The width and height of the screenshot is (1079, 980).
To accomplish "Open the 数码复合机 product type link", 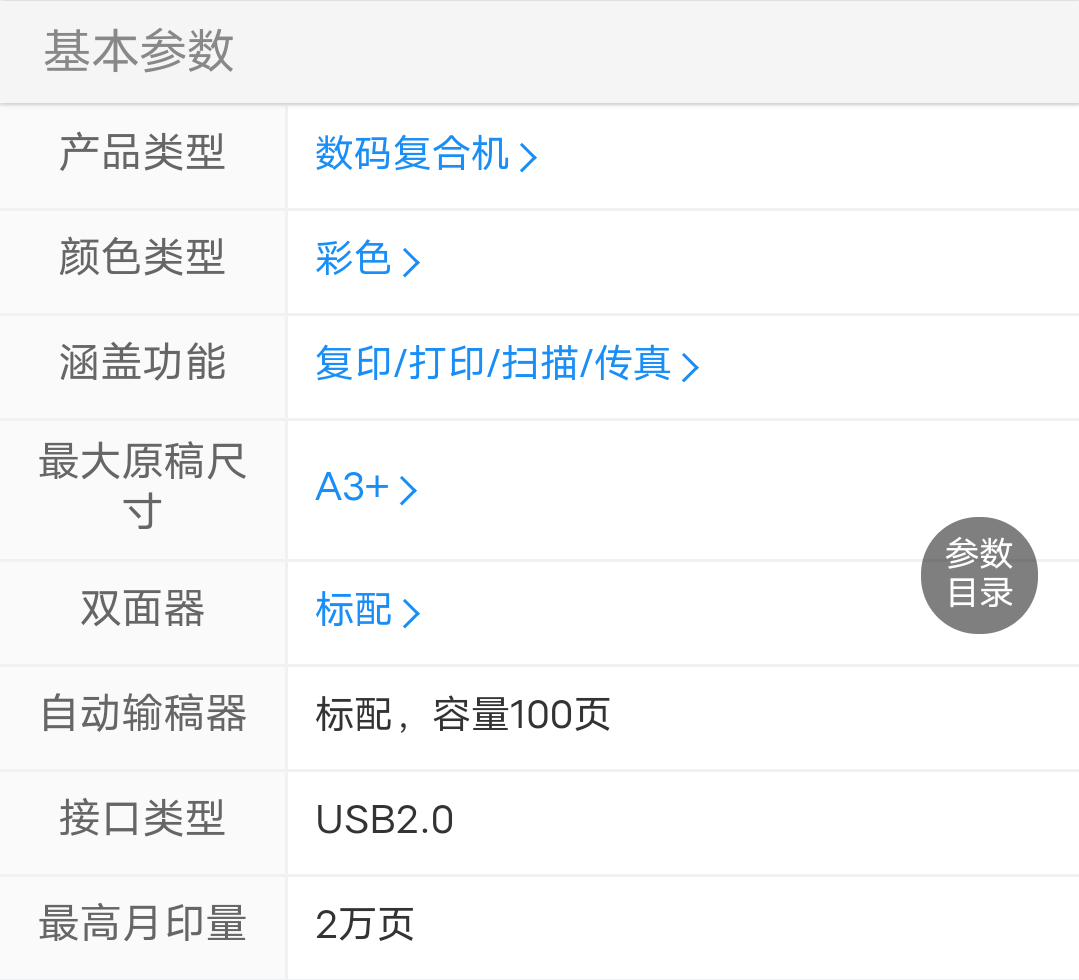I will pos(425,155).
